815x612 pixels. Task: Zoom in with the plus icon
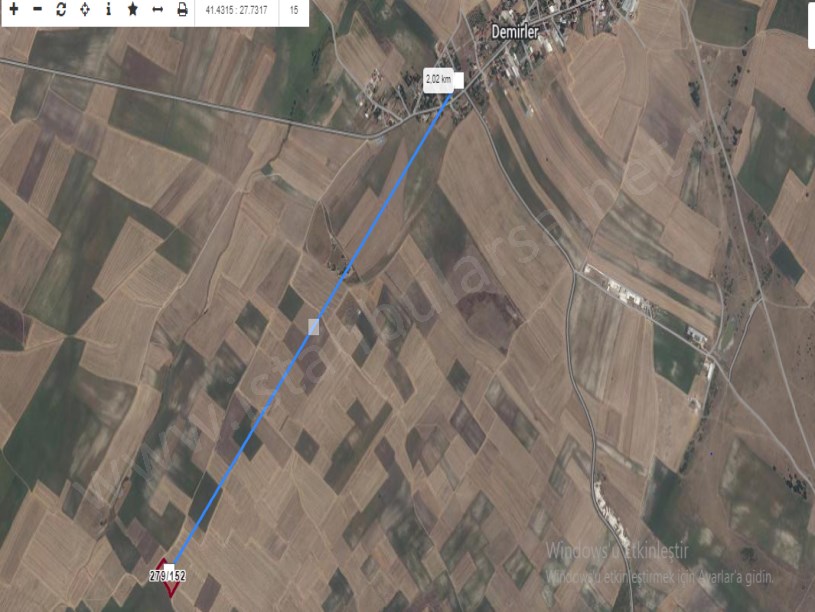13,9
